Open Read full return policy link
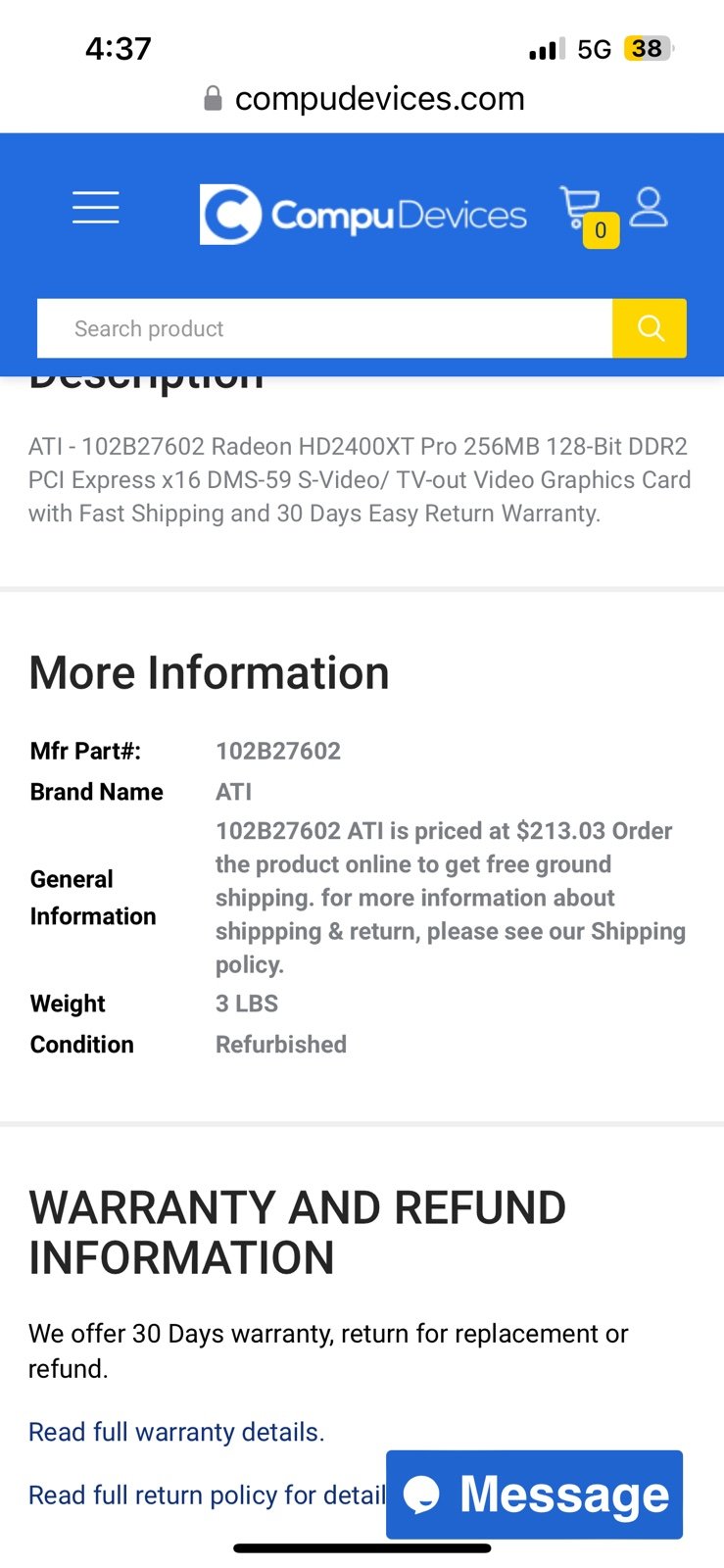The image size is (724, 1568). 207,1494
